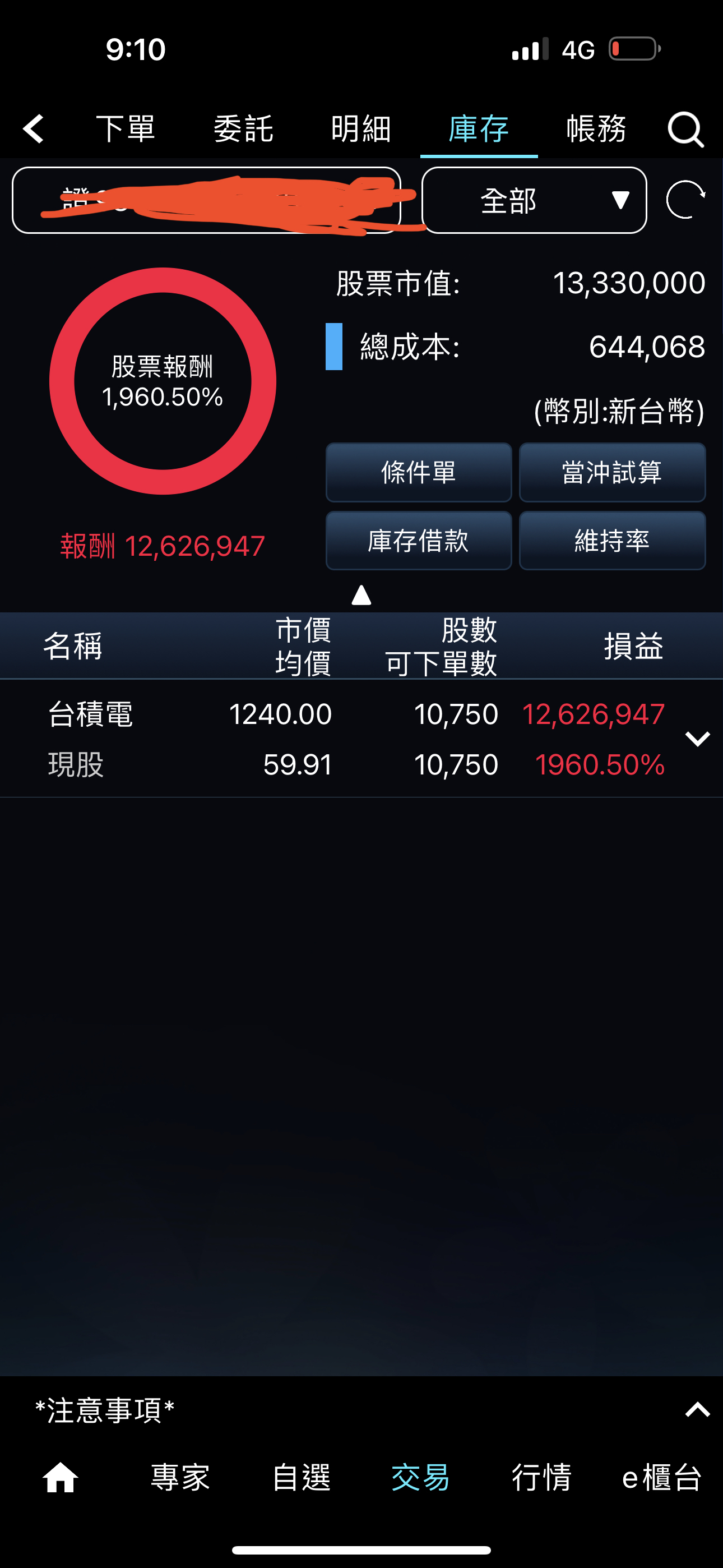Go to the home icon in bottom bar
Image resolution: width=723 pixels, height=1568 pixels.
pos(61,1477)
